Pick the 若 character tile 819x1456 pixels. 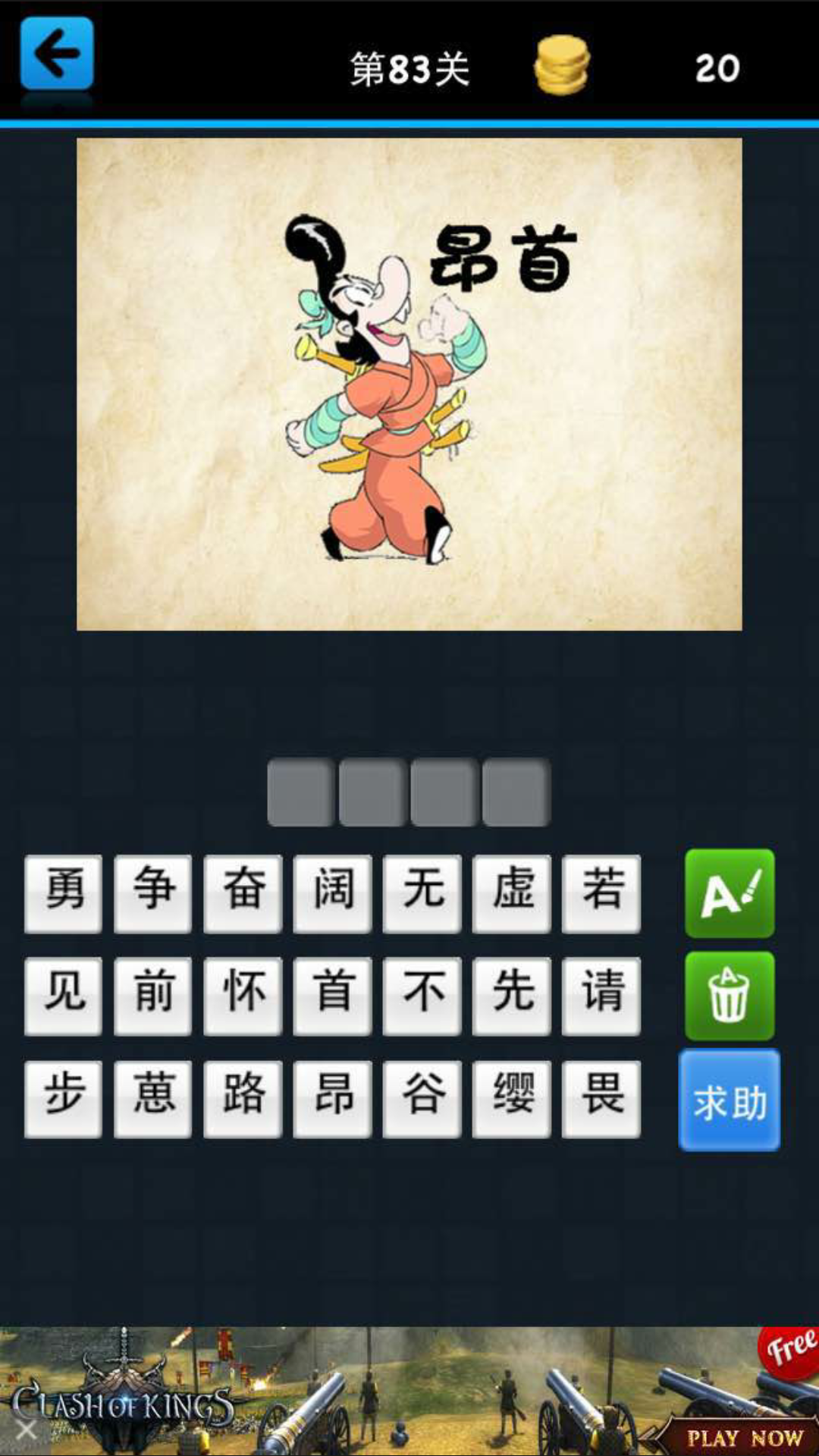[x=601, y=893]
